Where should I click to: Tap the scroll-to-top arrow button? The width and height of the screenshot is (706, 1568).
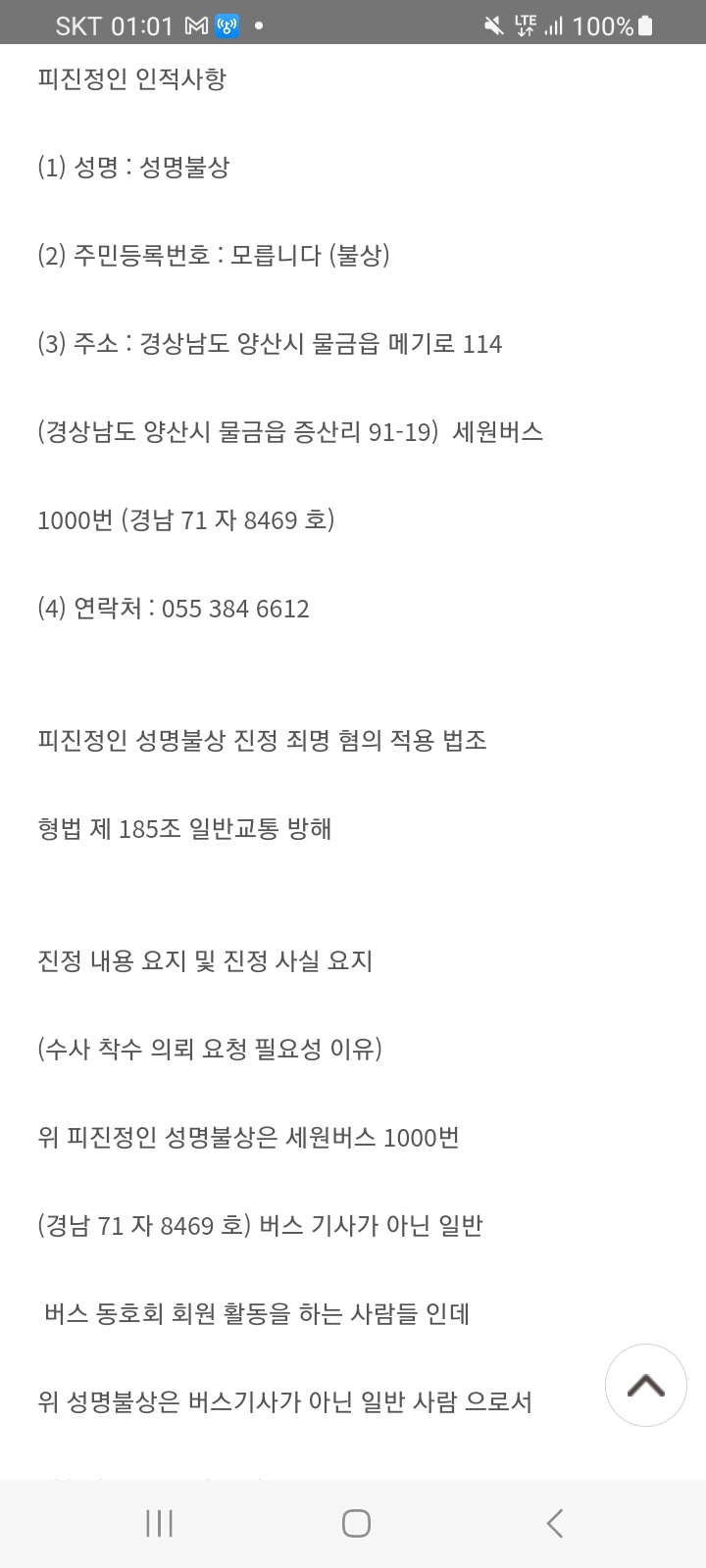[x=645, y=1385]
